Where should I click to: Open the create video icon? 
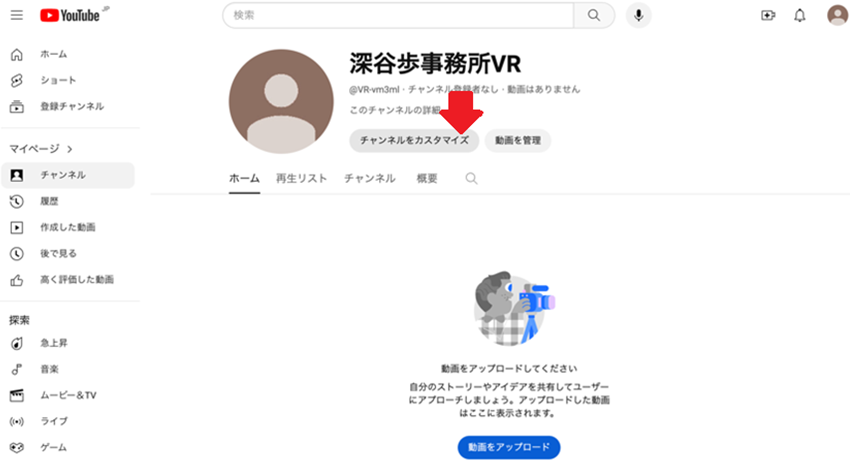pos(768,15)
